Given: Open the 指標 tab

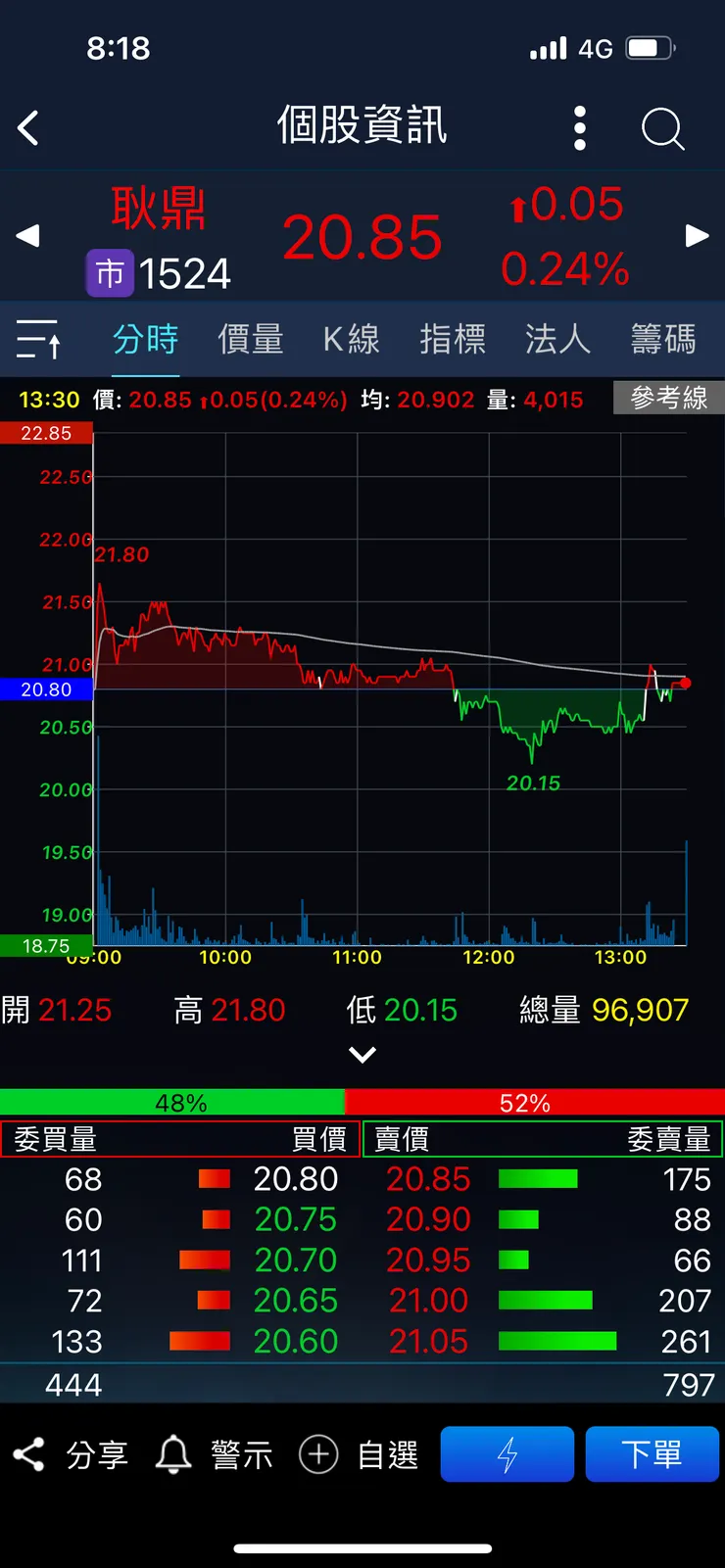Looking at the screenshot, I should pyautogui.click(x=453, y=339).
